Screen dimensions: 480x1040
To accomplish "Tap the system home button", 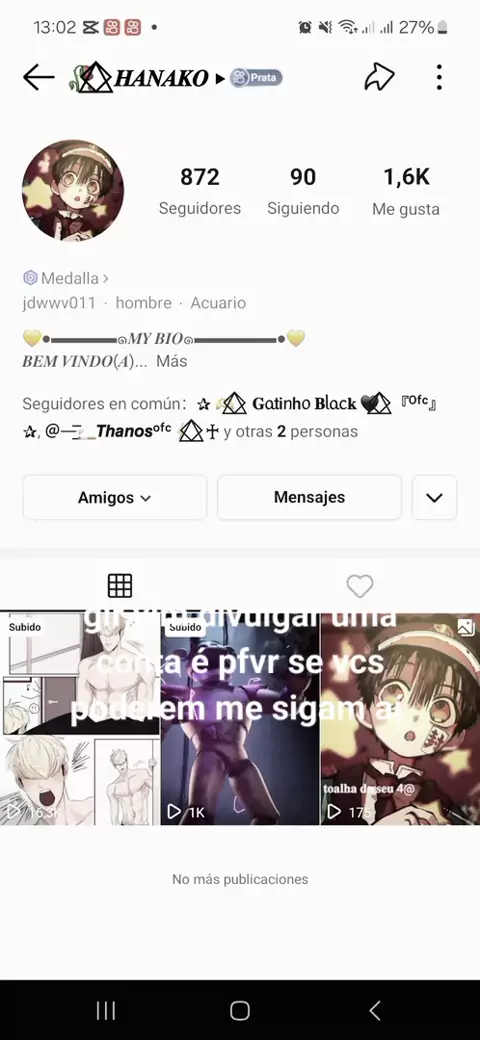I will tap(240, 1010).
